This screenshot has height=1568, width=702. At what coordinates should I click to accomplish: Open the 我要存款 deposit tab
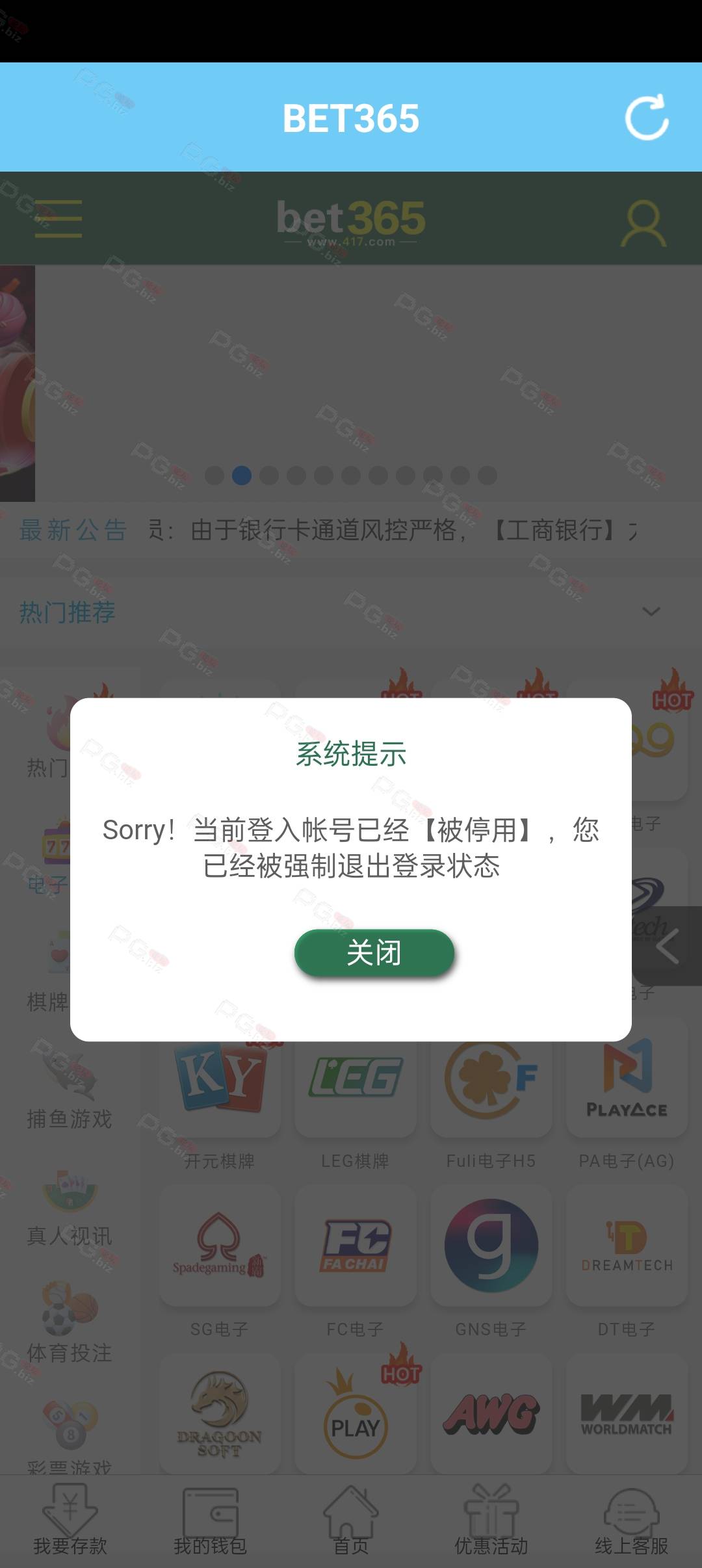(70, 1521)
